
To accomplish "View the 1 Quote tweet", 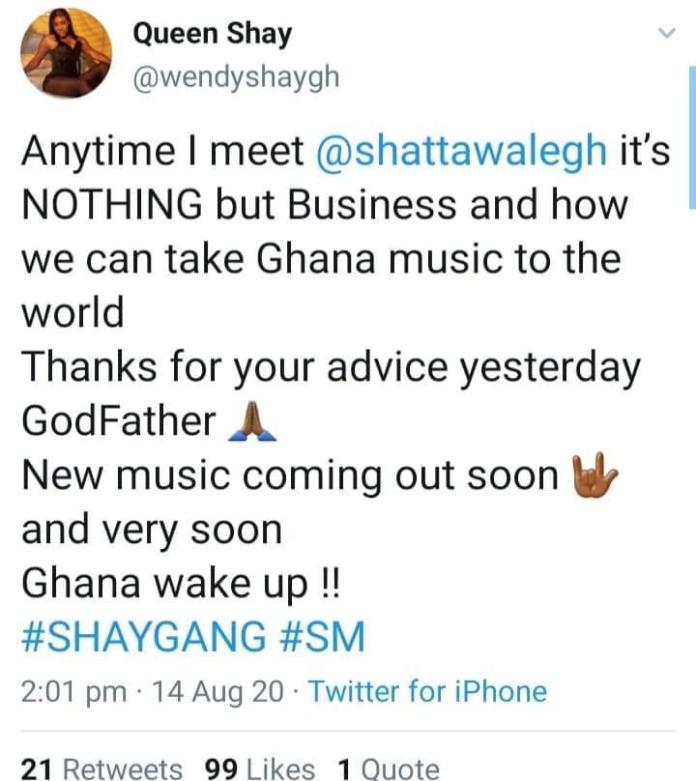I will 388,768.
